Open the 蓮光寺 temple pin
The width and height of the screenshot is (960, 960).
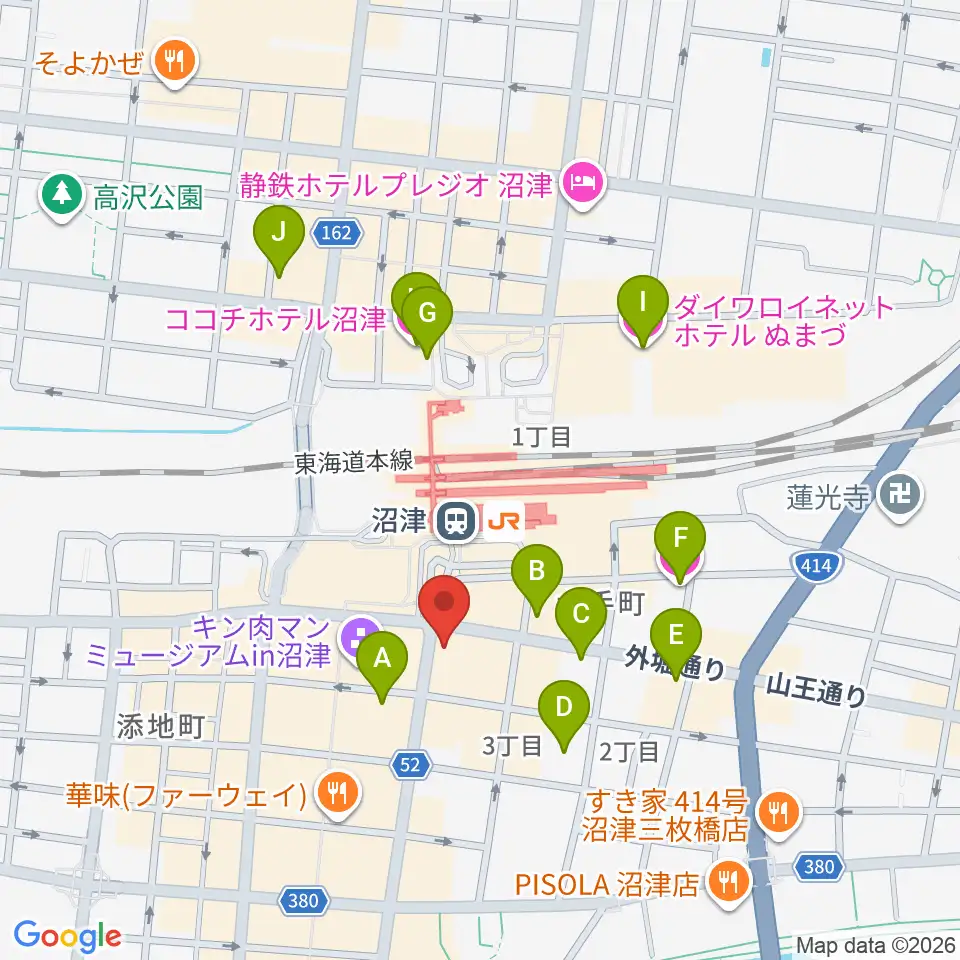tap(899, 497)
